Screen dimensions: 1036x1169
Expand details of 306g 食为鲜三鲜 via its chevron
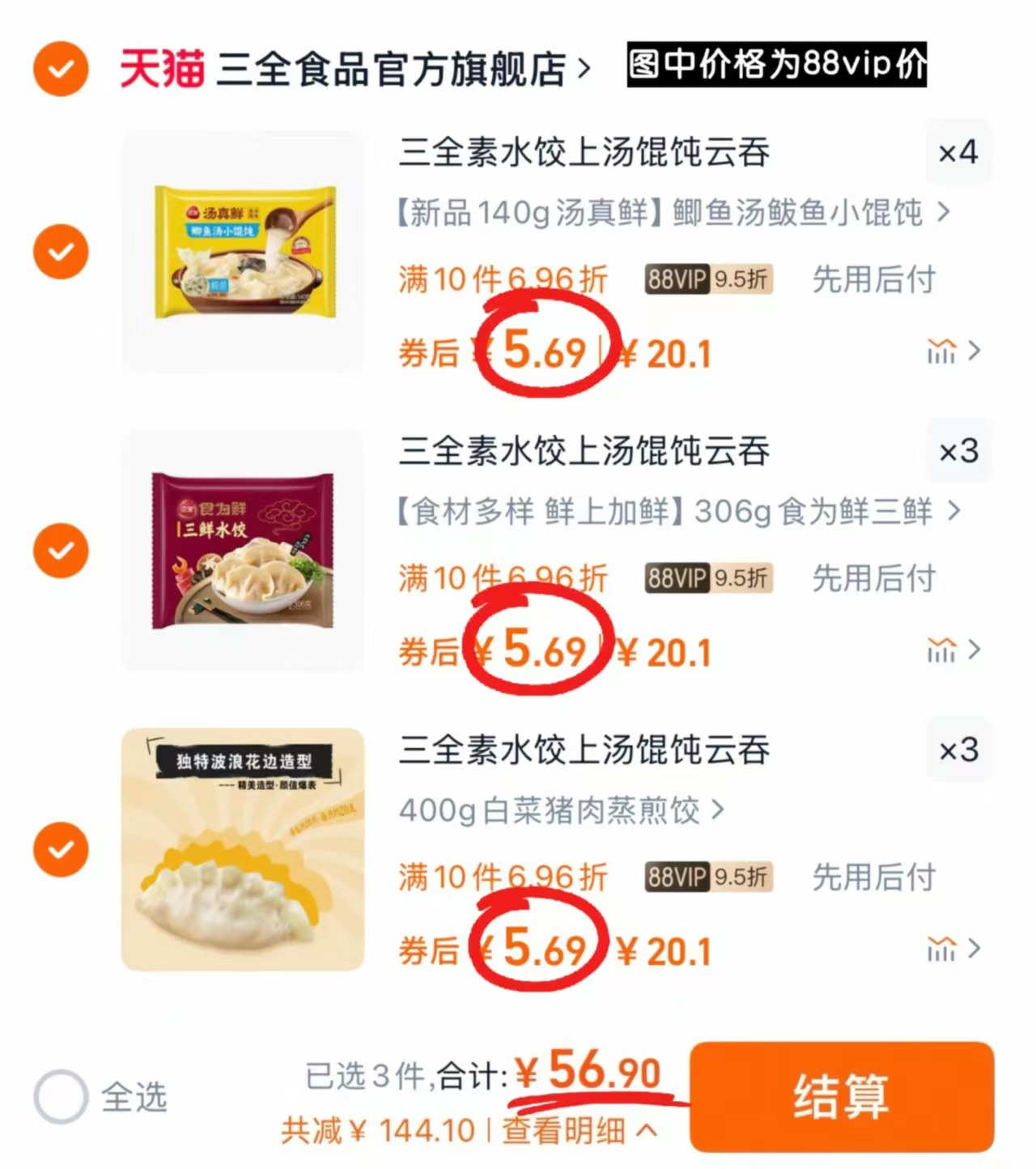953,511
